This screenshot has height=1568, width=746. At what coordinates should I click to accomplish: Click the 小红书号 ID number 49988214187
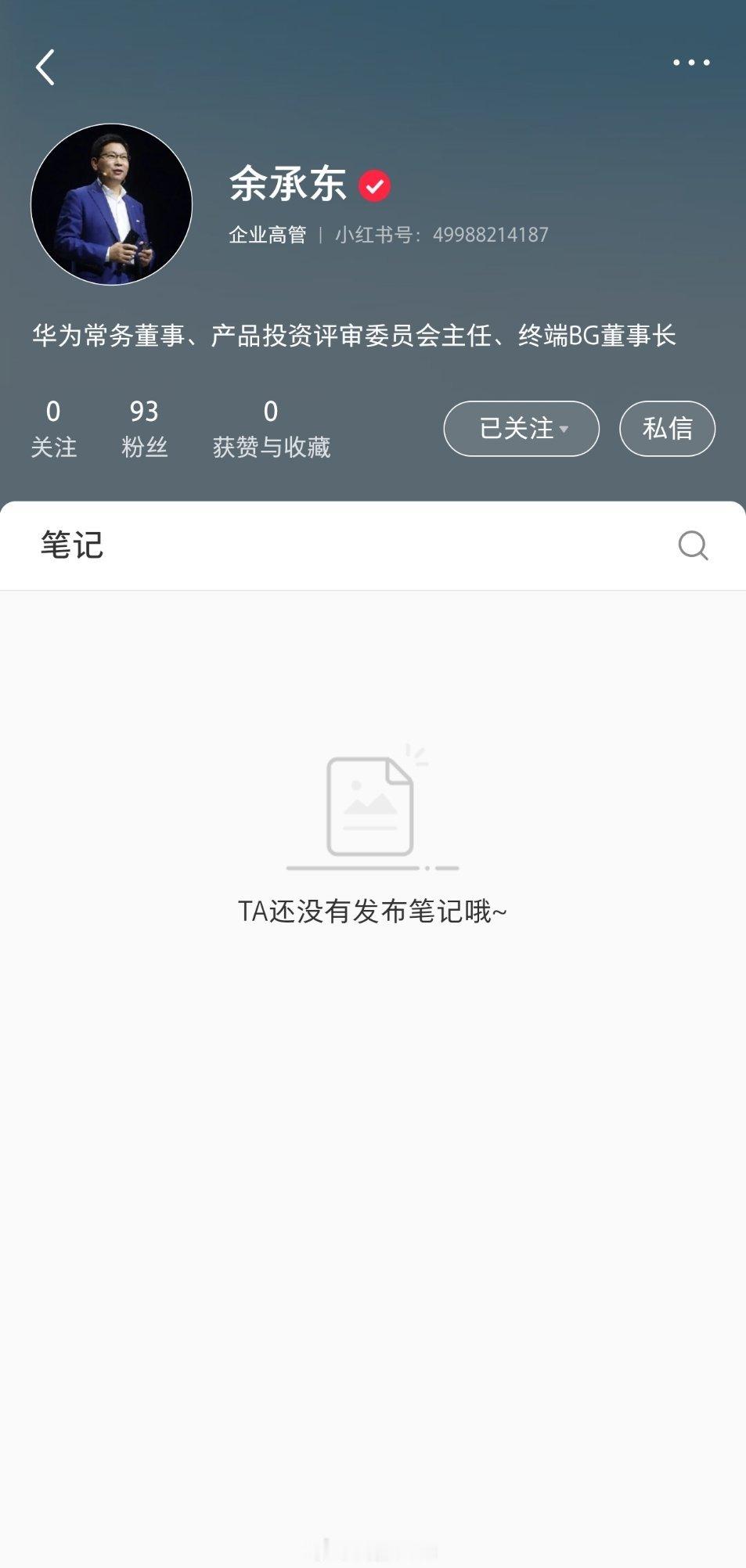tap(492, 233)
